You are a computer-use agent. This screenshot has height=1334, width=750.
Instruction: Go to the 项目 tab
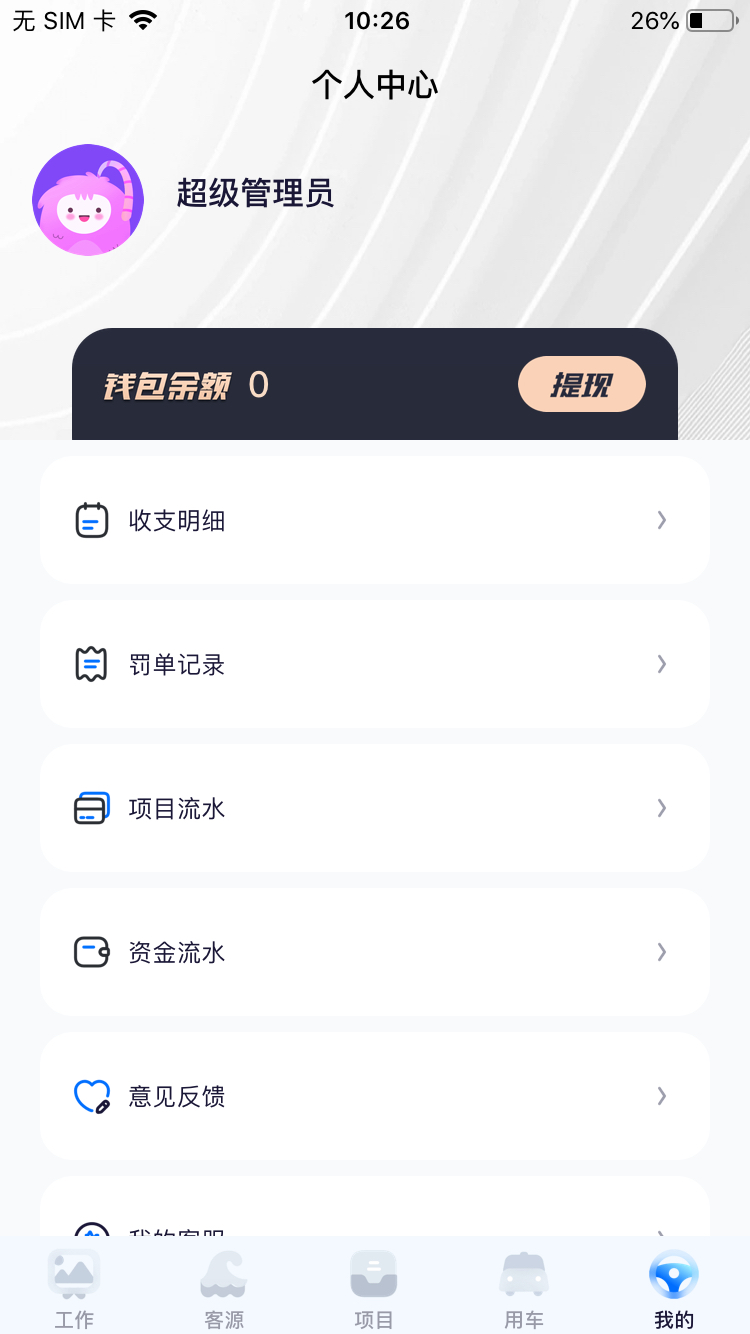pyautogui.click(x=374, y=1290)
